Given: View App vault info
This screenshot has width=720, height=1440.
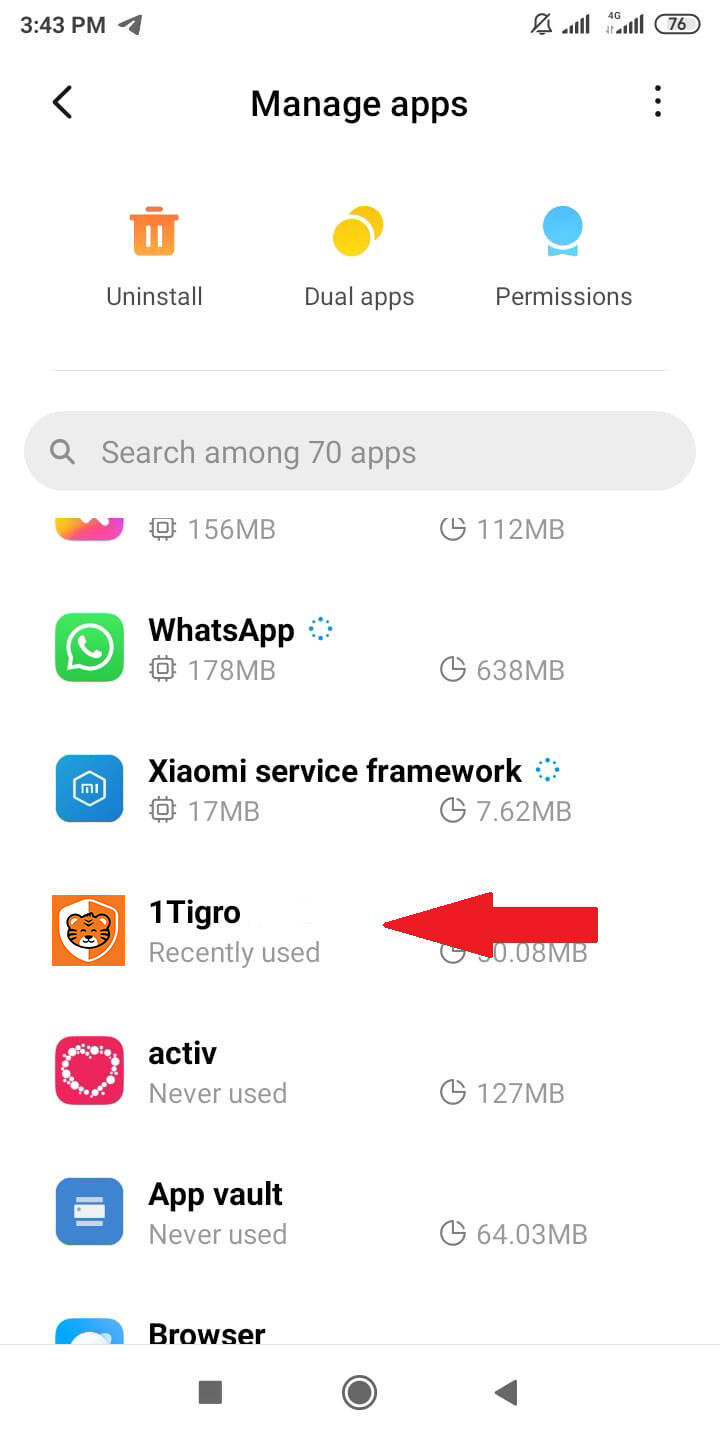Looking at the screenshot, I should click(360, 1212).
